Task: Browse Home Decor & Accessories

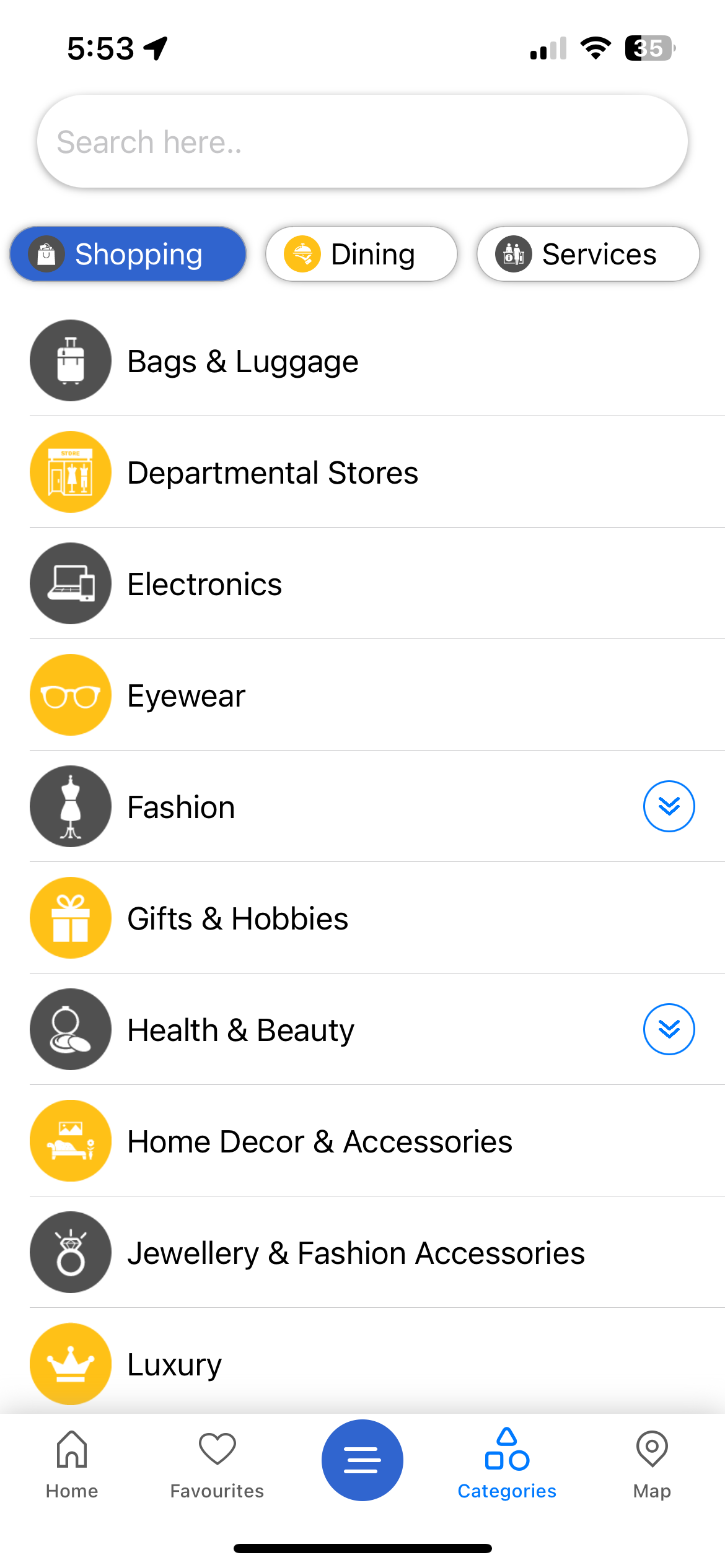Action: click(x=320, y=1142)
